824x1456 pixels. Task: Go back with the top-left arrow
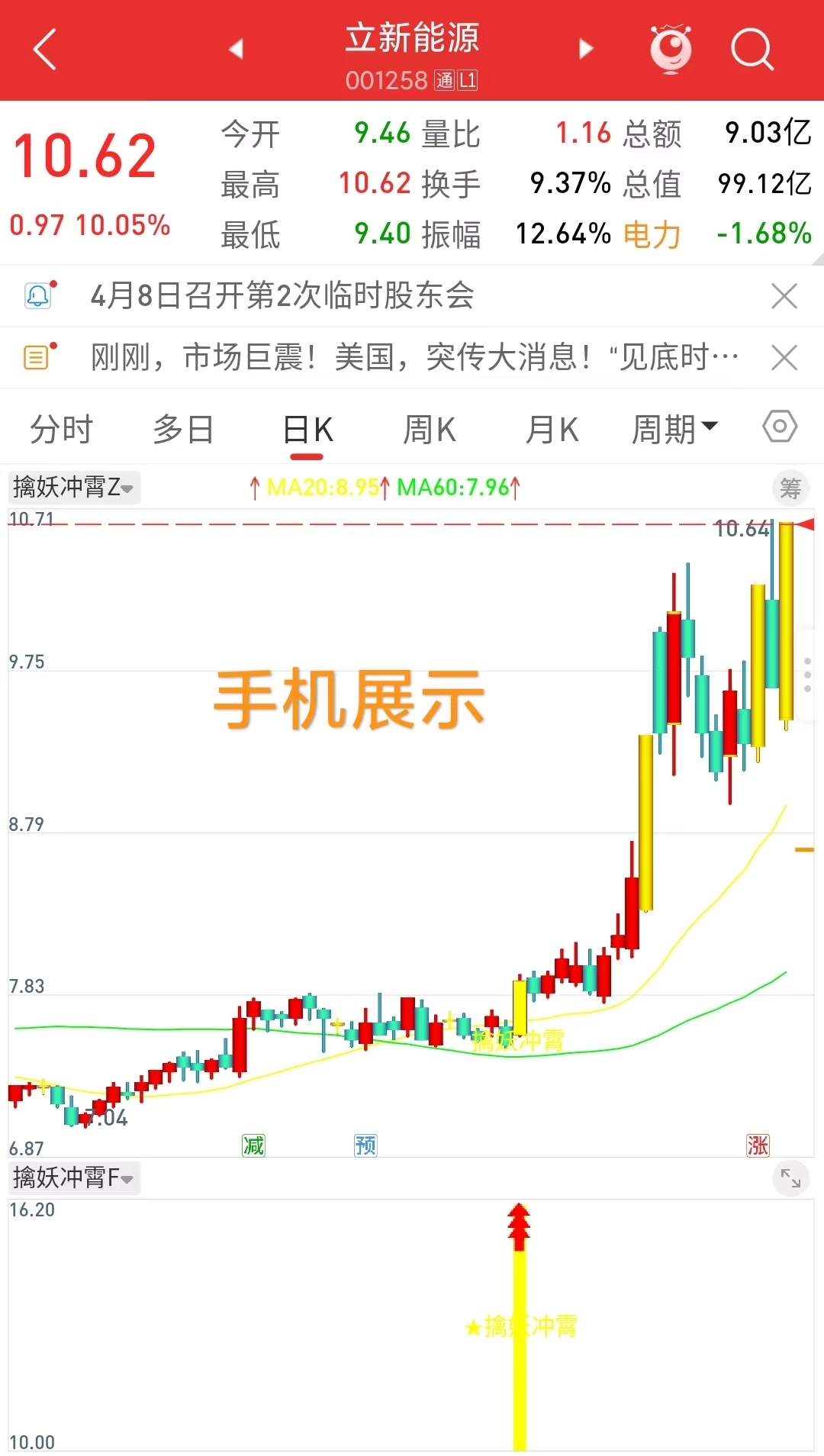click(x=46, y=50)
